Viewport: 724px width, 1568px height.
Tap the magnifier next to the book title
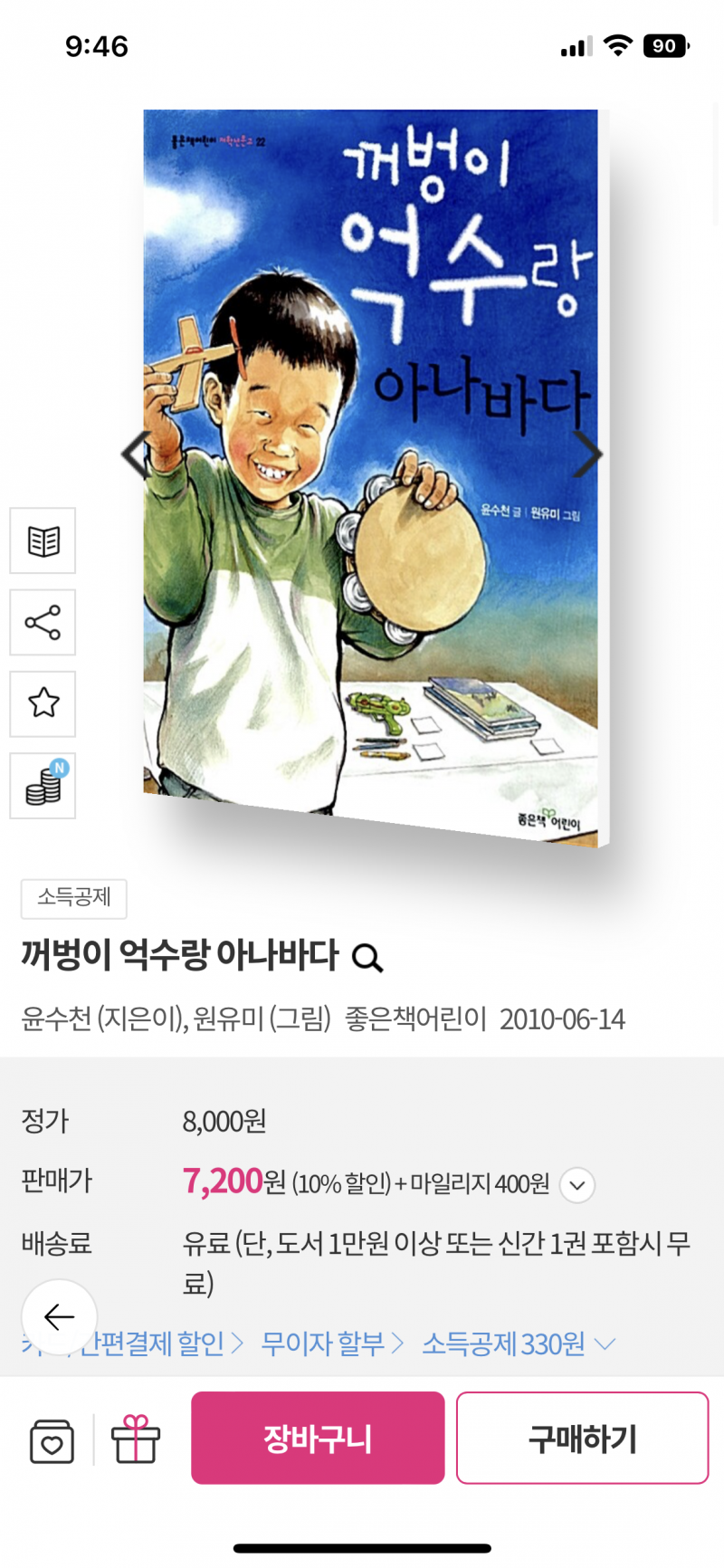[x=367, y=958]
